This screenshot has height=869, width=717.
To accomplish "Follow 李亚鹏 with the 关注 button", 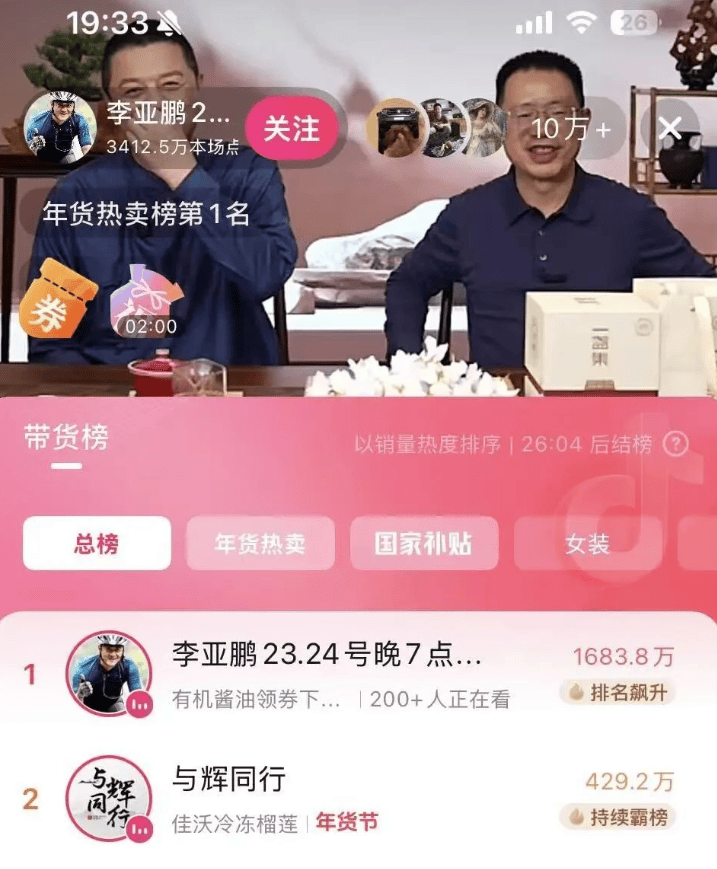I will [291, 129].
